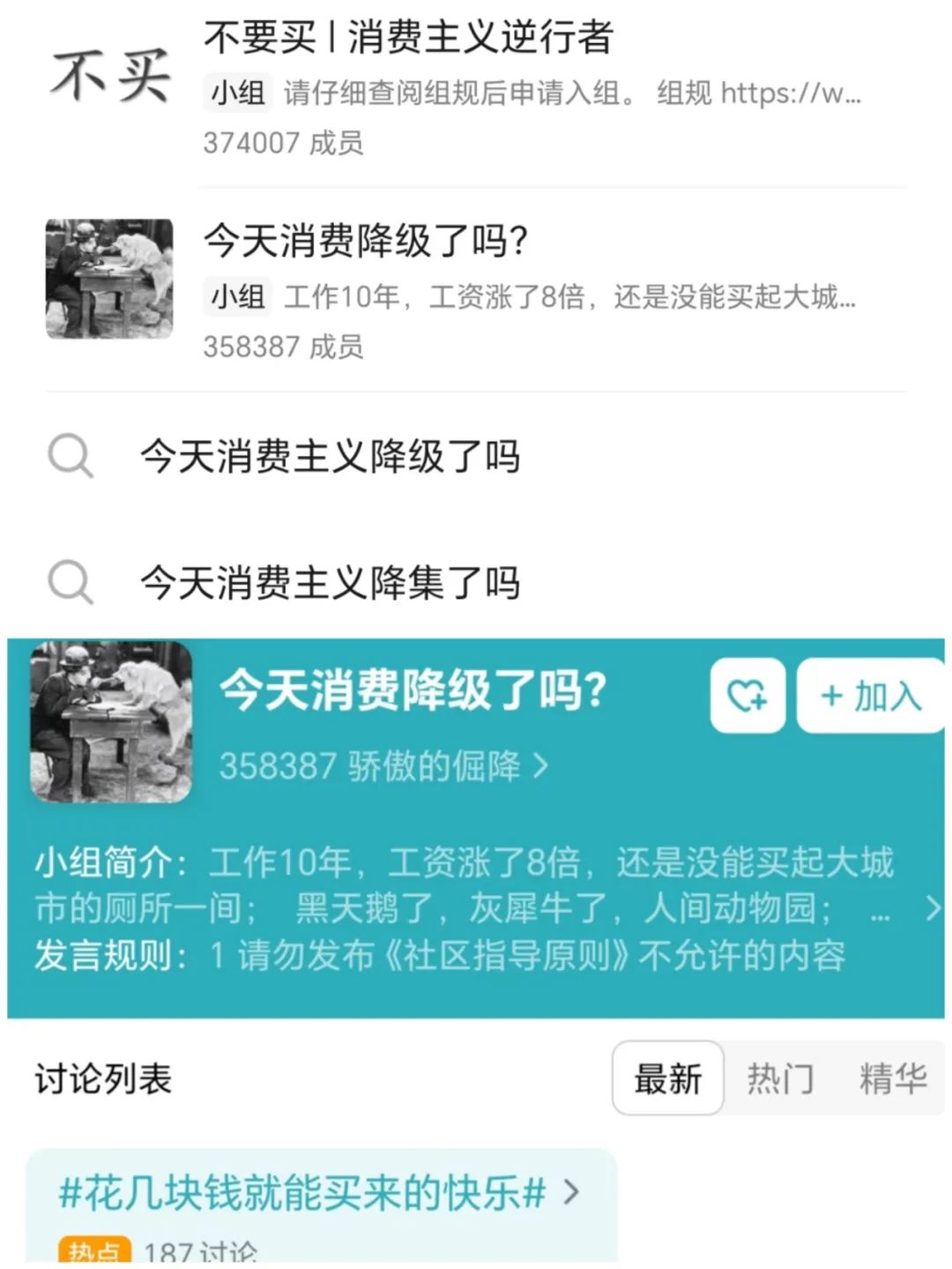Expand the group introduction chevron
This screenshot has height=1269, width=952.
pos(933,907)
